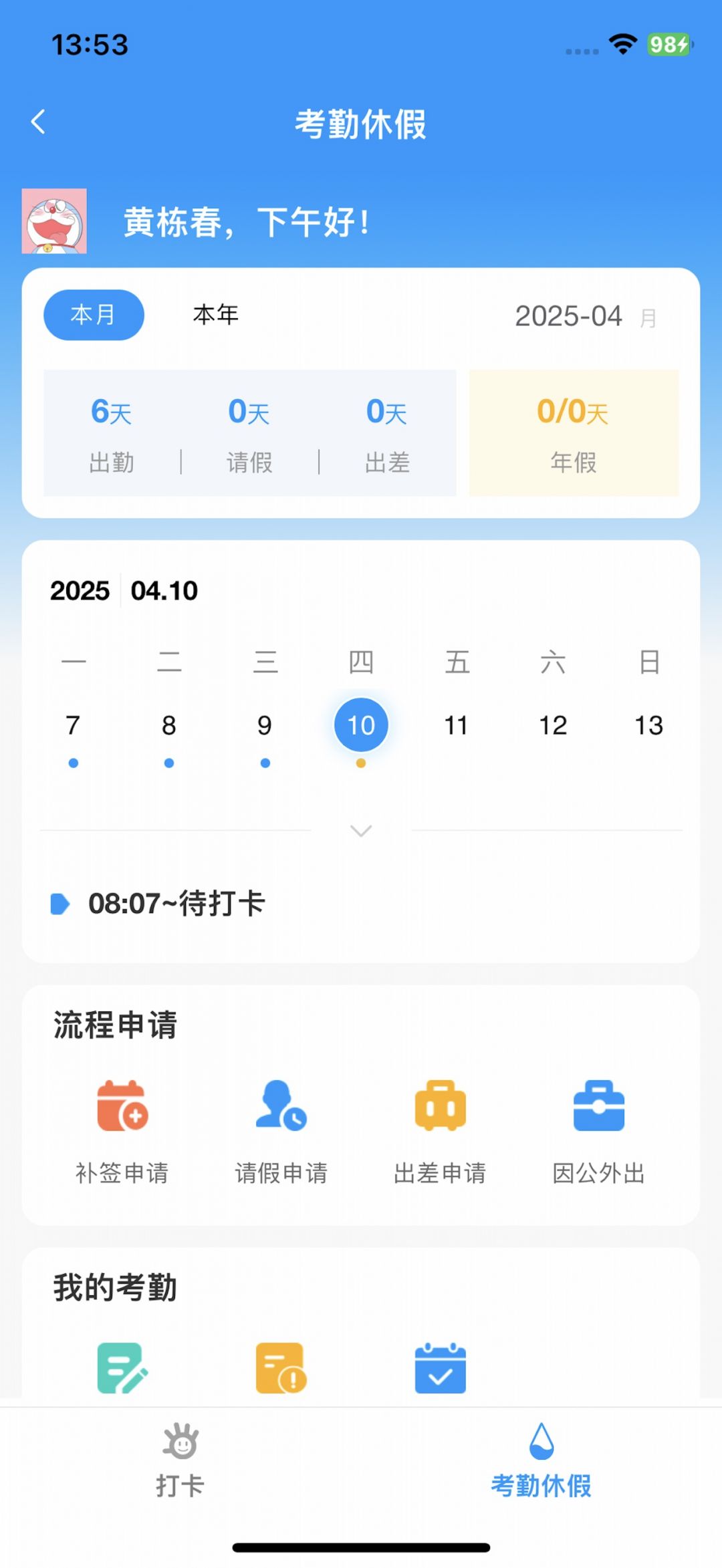Select day 7 in the calendar

pos(73,726)
